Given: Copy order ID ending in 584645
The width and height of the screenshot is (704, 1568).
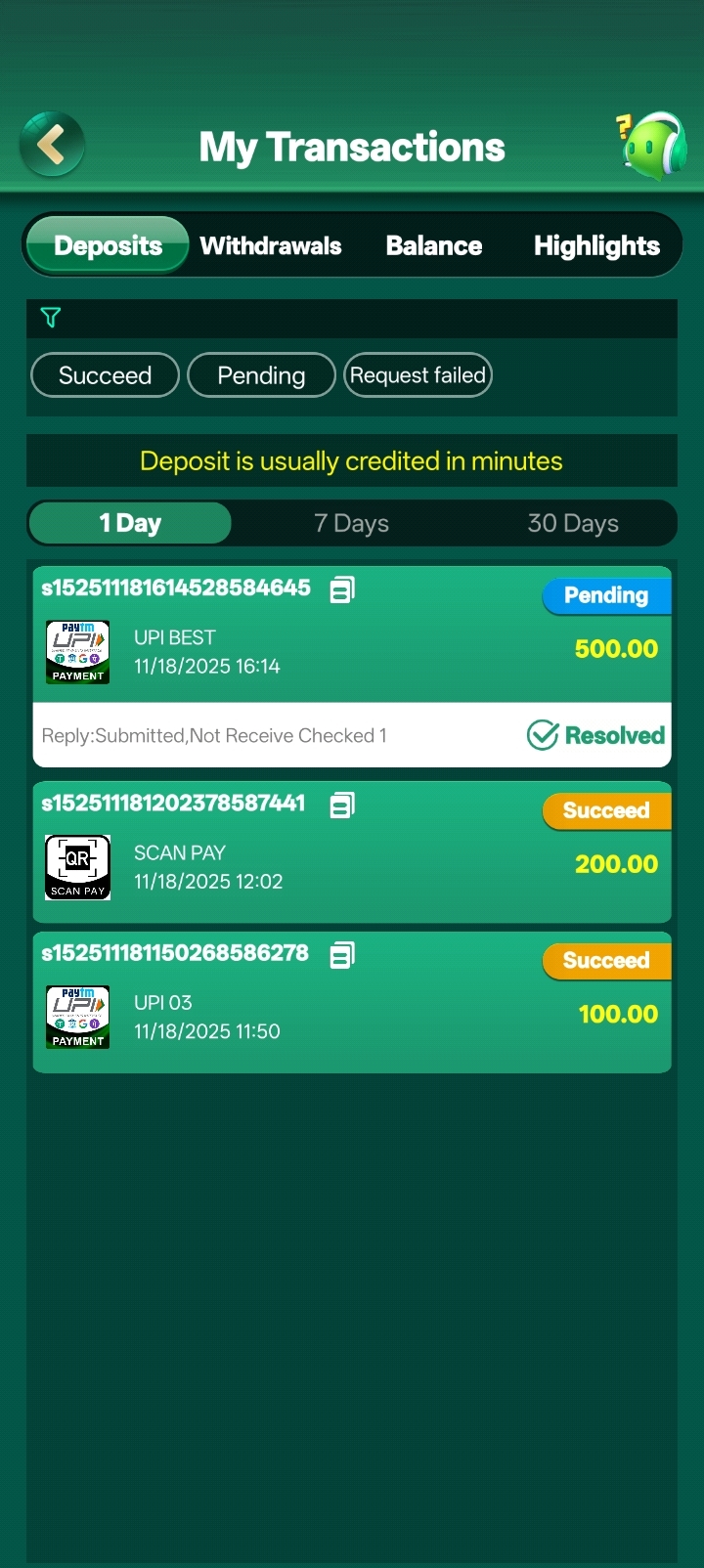Looking at the screenshot, I should pos(342,589).
